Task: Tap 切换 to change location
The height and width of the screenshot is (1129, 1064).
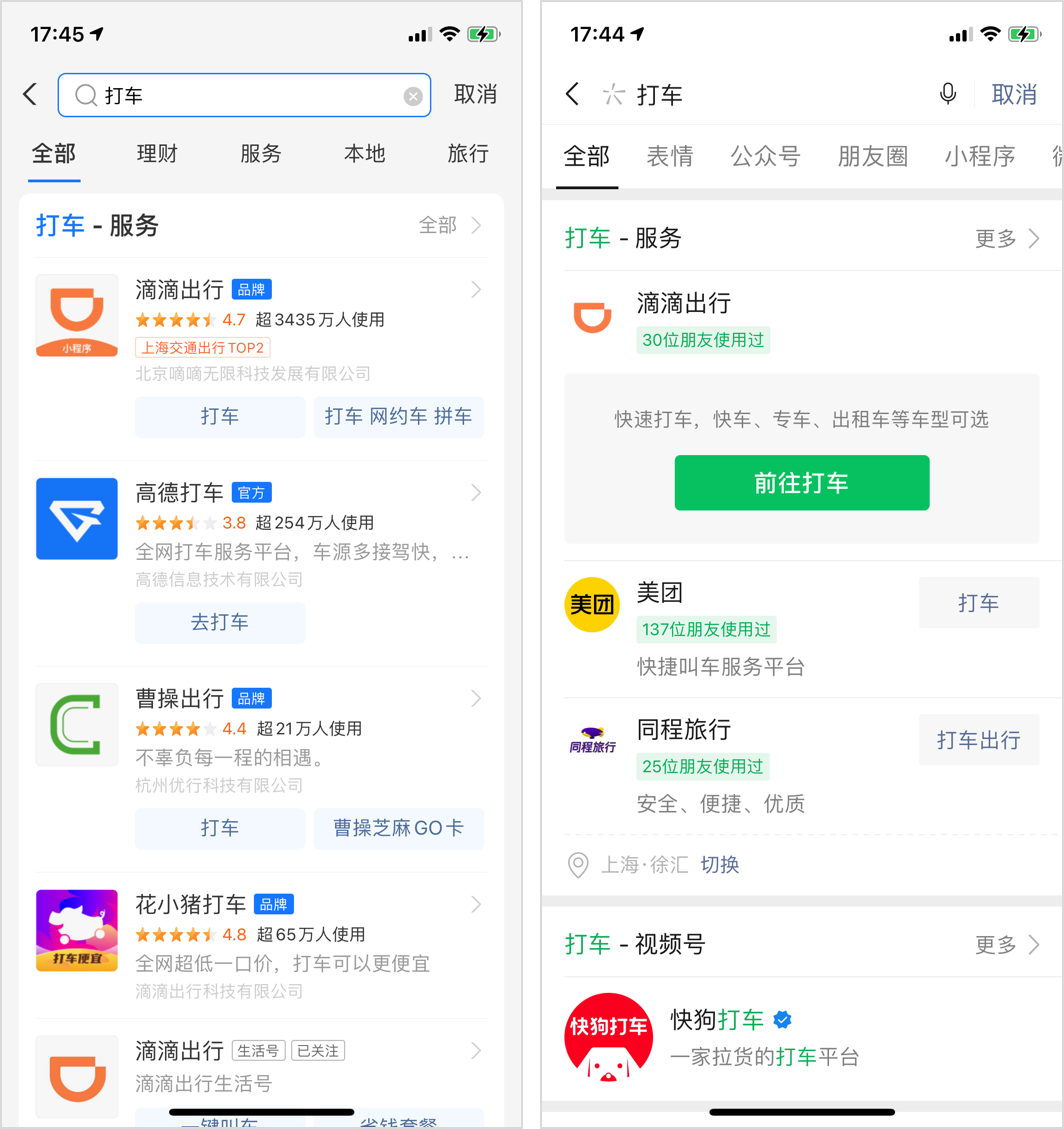Action: click(719, 865)
